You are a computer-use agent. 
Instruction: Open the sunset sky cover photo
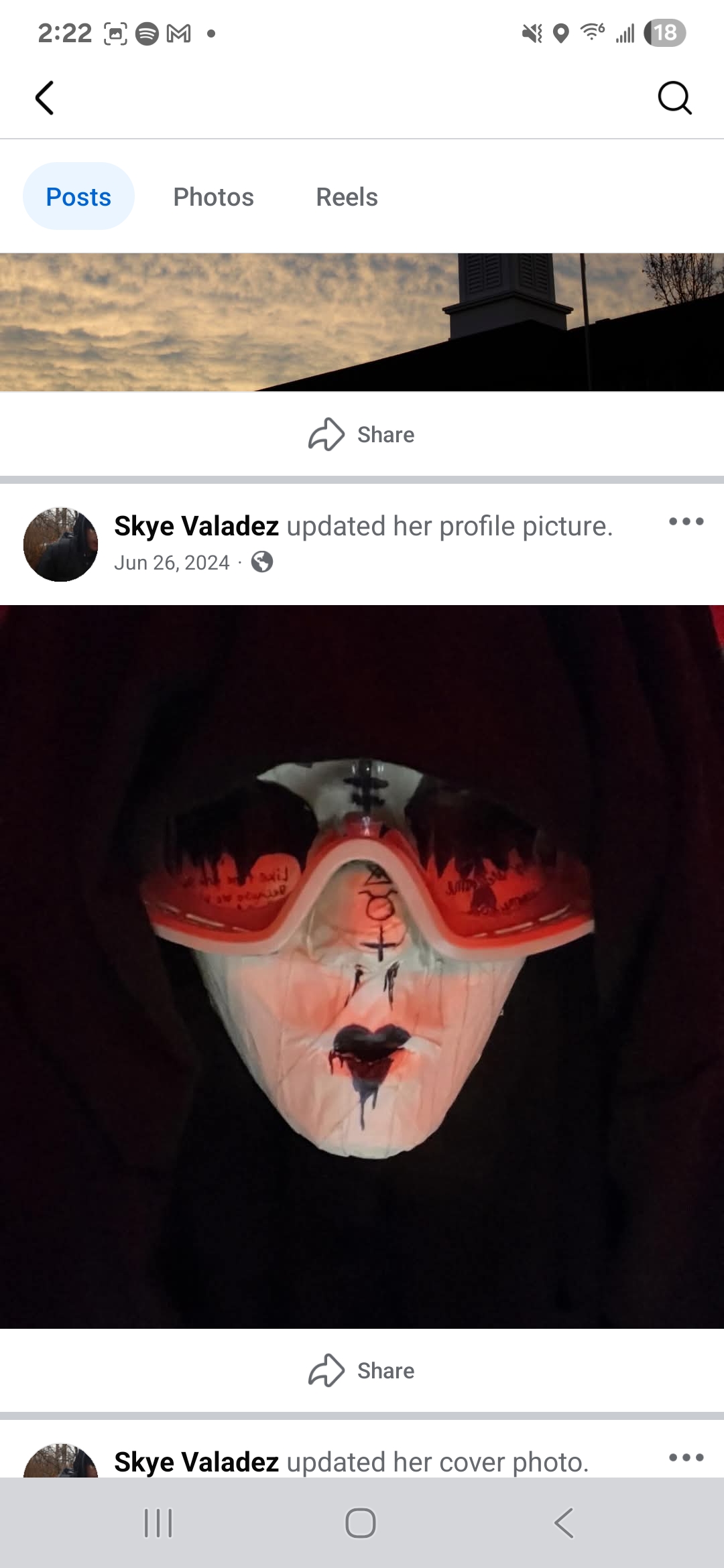[x=362, y=322]
